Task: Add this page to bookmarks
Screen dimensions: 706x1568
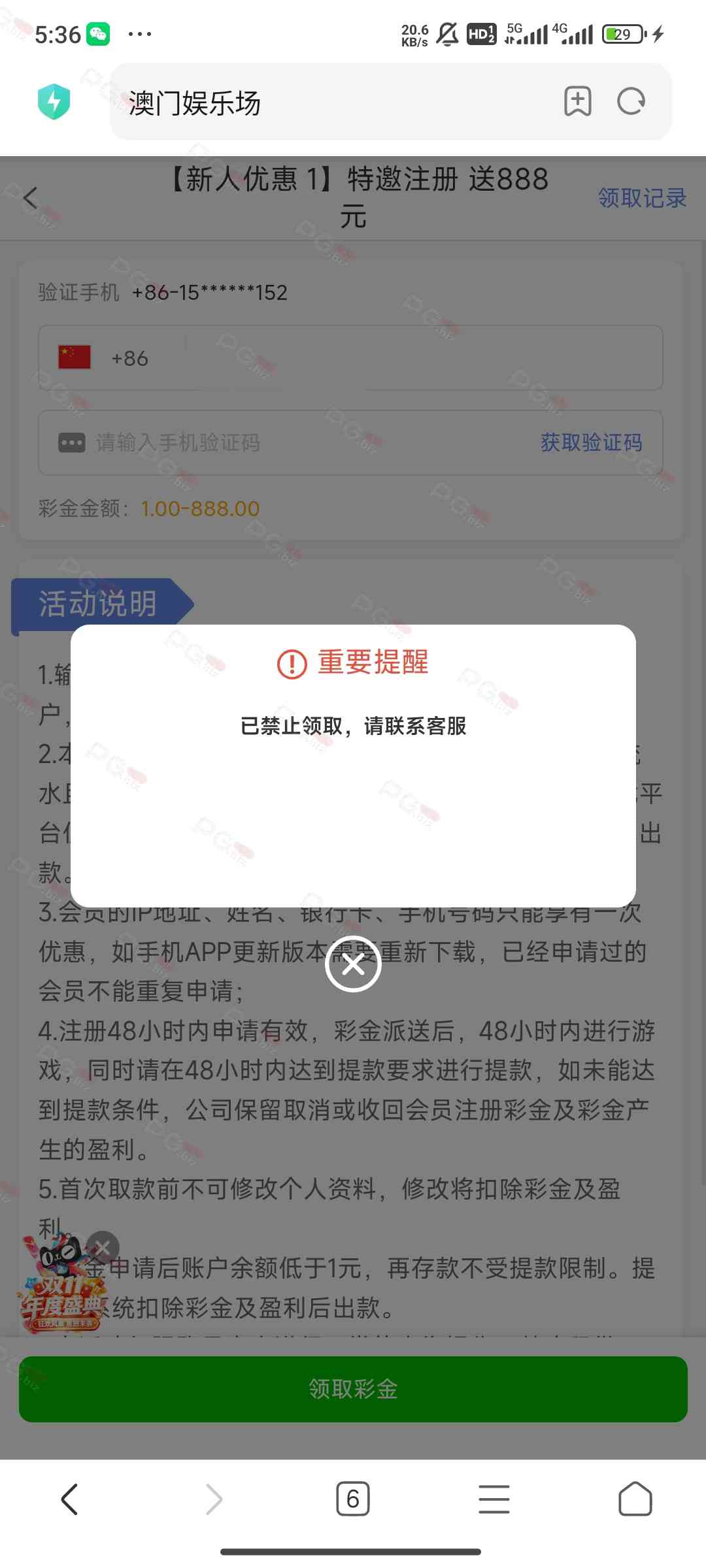Action: (577, 101)
